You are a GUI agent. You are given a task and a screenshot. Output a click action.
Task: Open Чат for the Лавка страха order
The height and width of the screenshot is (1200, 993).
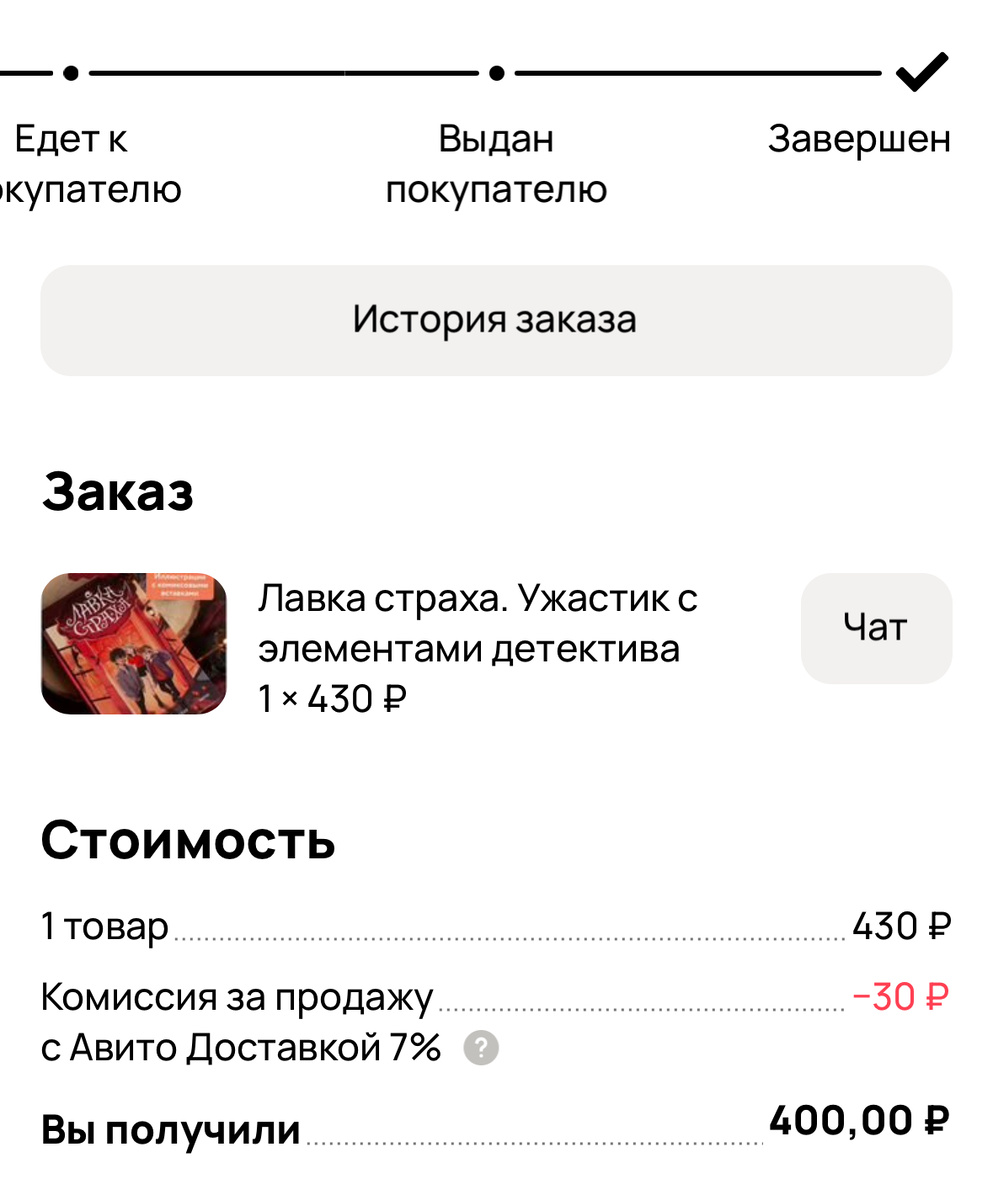coord(875,628)
